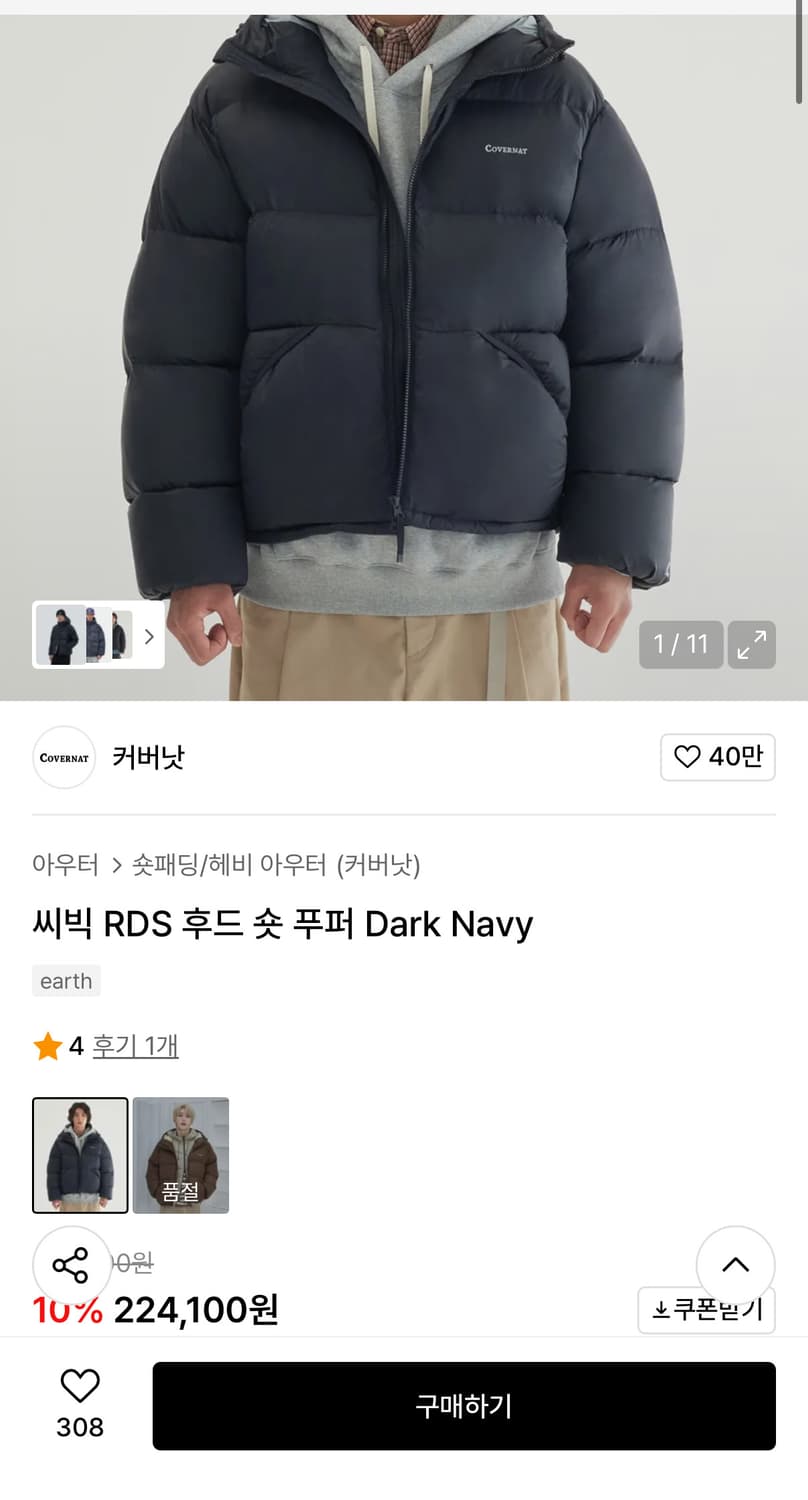Tap the heart icon beside 40만

(687, 758)
